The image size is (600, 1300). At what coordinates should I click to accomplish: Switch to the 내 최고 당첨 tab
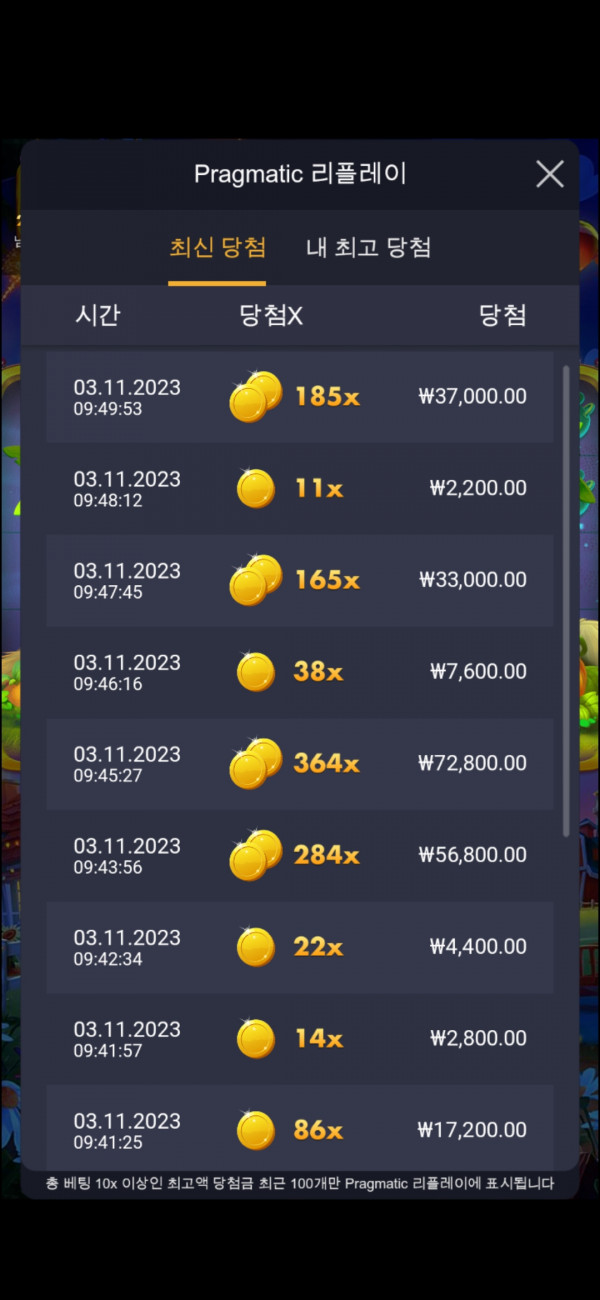(x=368, y=248)
